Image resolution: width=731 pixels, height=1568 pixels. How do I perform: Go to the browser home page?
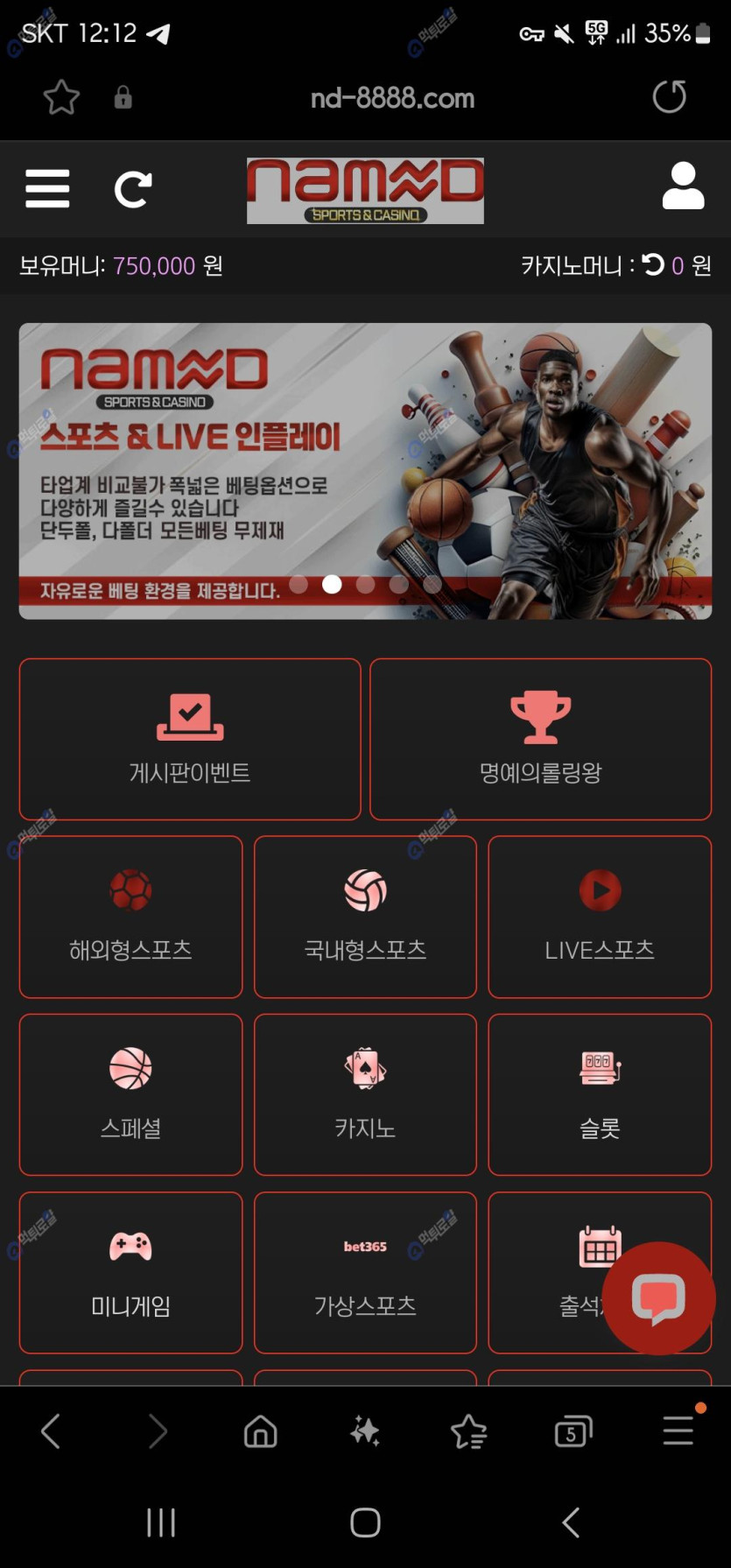[x=260, y=1432]
